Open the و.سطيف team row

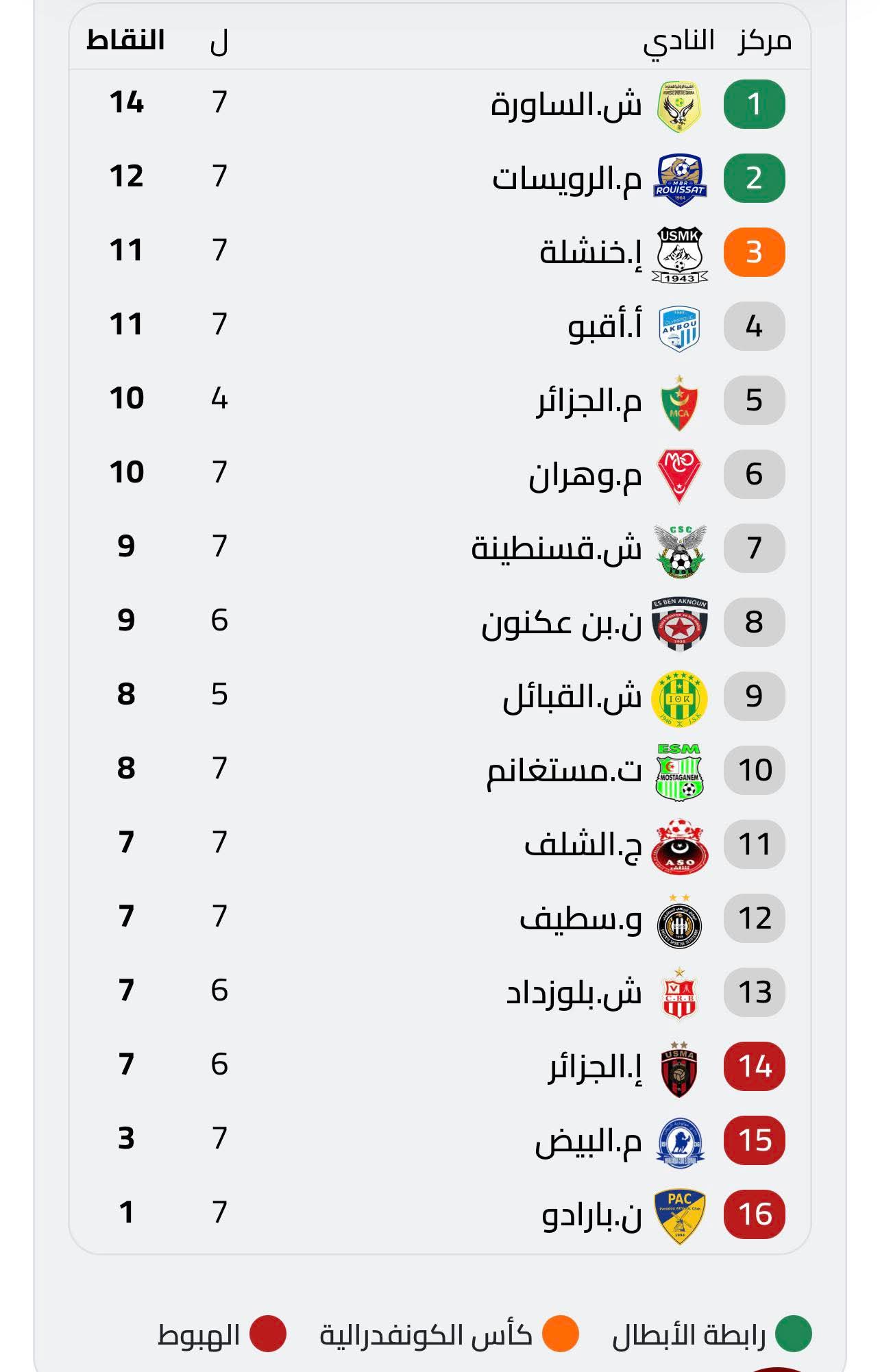580,918
